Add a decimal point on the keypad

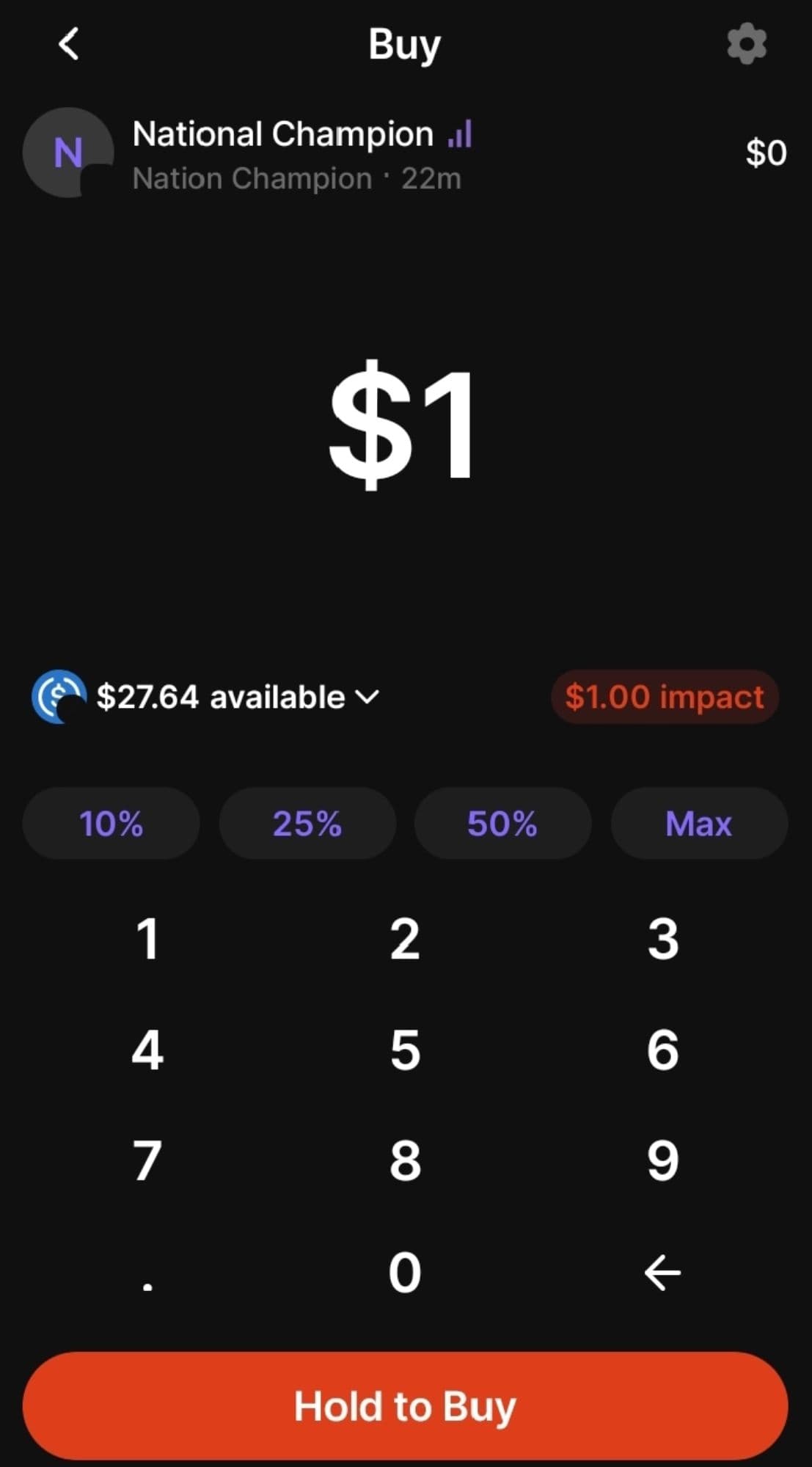point(147,1280)
